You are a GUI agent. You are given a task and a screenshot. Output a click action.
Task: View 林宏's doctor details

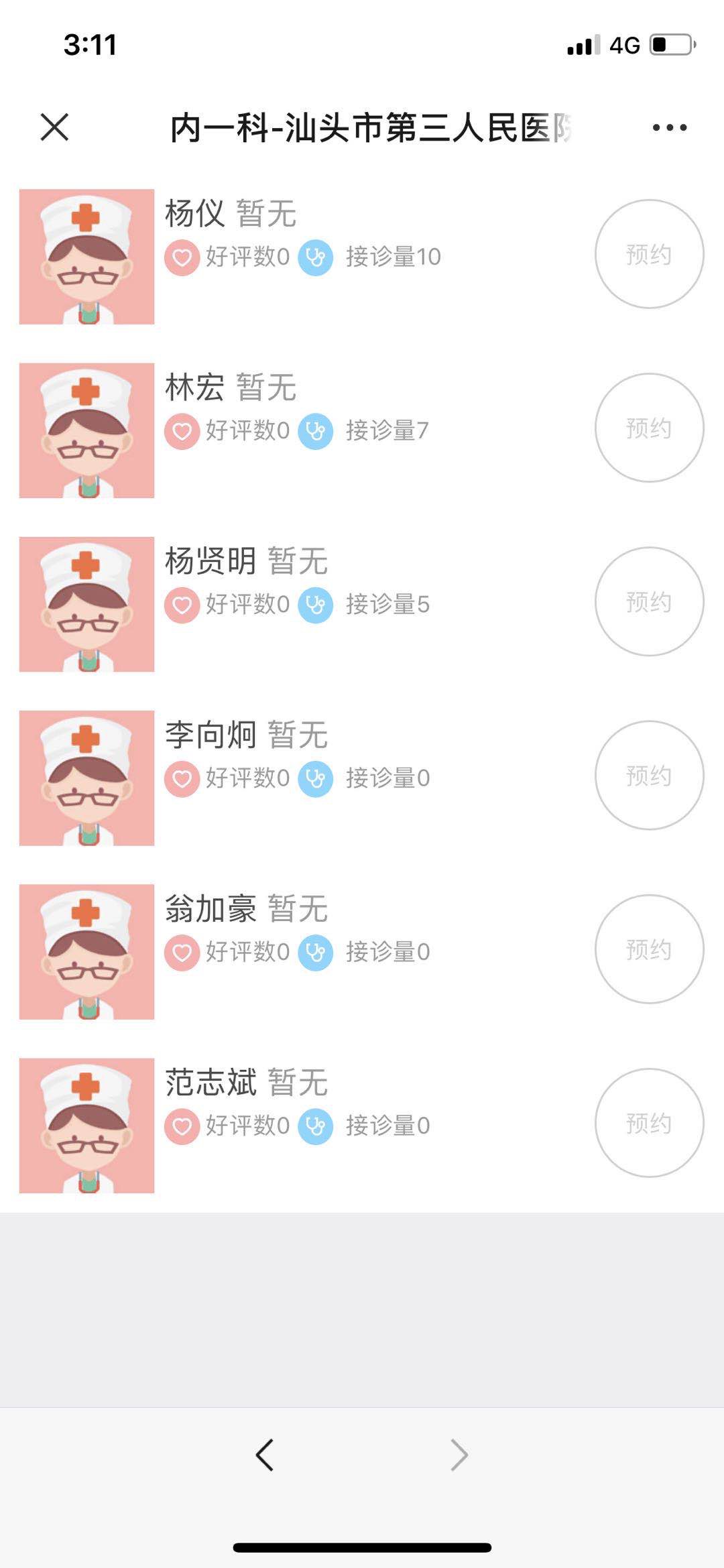195,387
